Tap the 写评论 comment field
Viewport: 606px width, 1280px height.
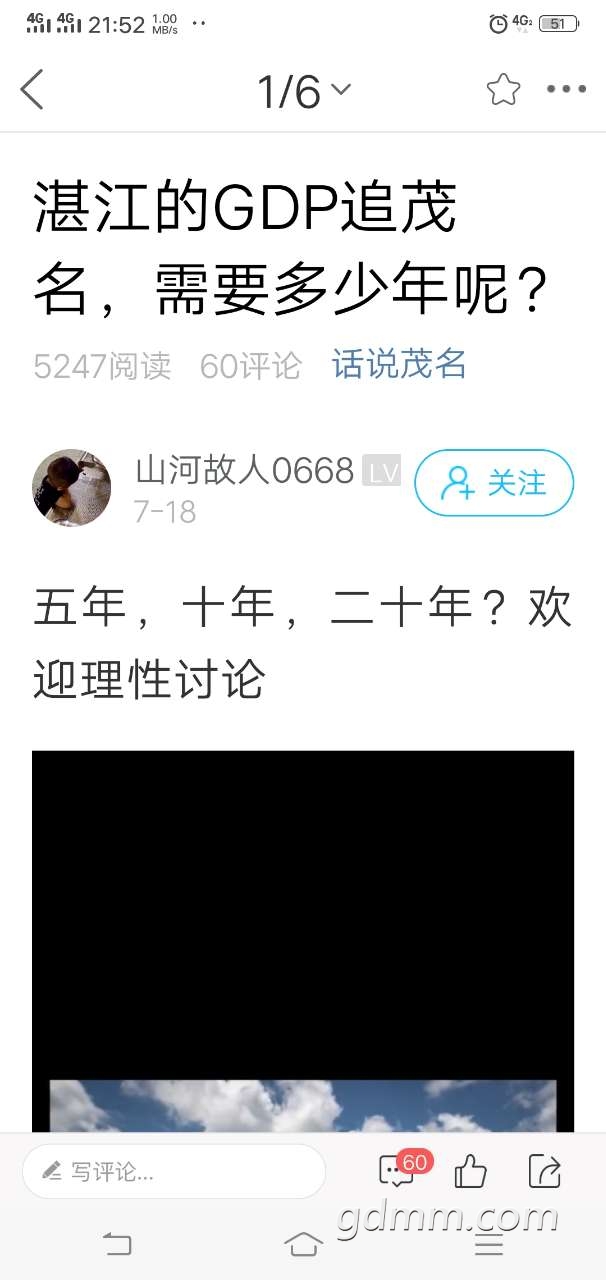(174, 1171)
